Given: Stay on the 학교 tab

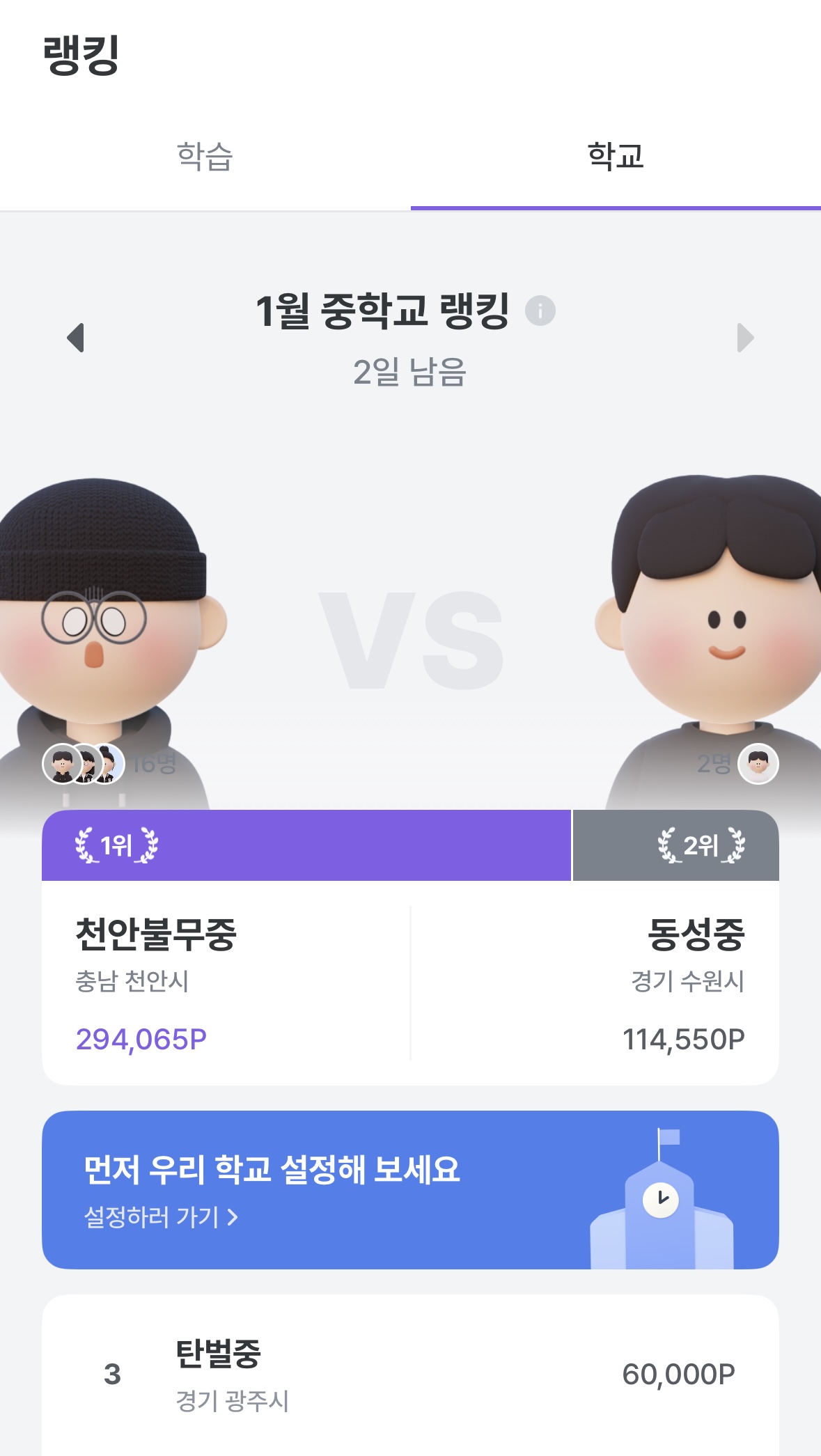Looking at the screenshot, I should (616, 156).
